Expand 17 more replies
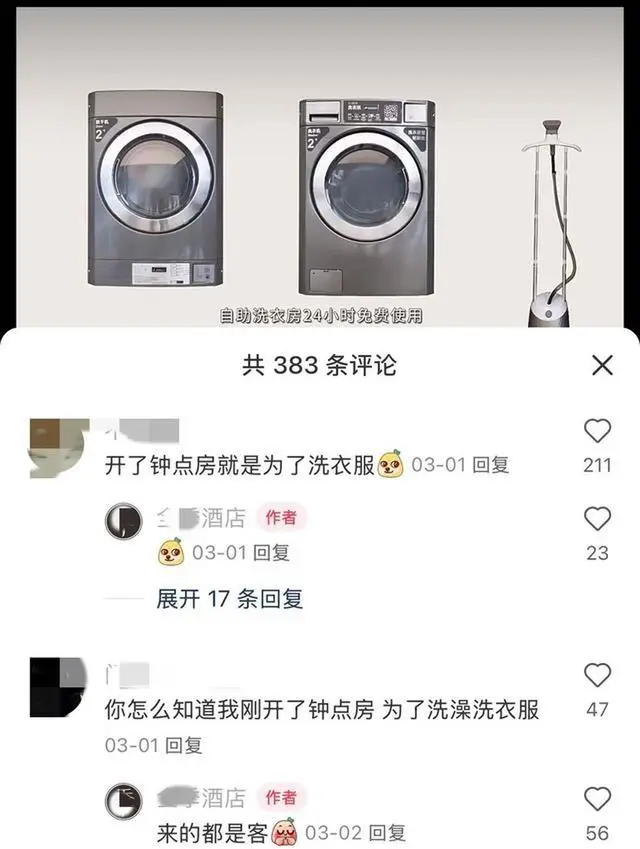This screenshot has width=640, height=849. coord(230,599)
